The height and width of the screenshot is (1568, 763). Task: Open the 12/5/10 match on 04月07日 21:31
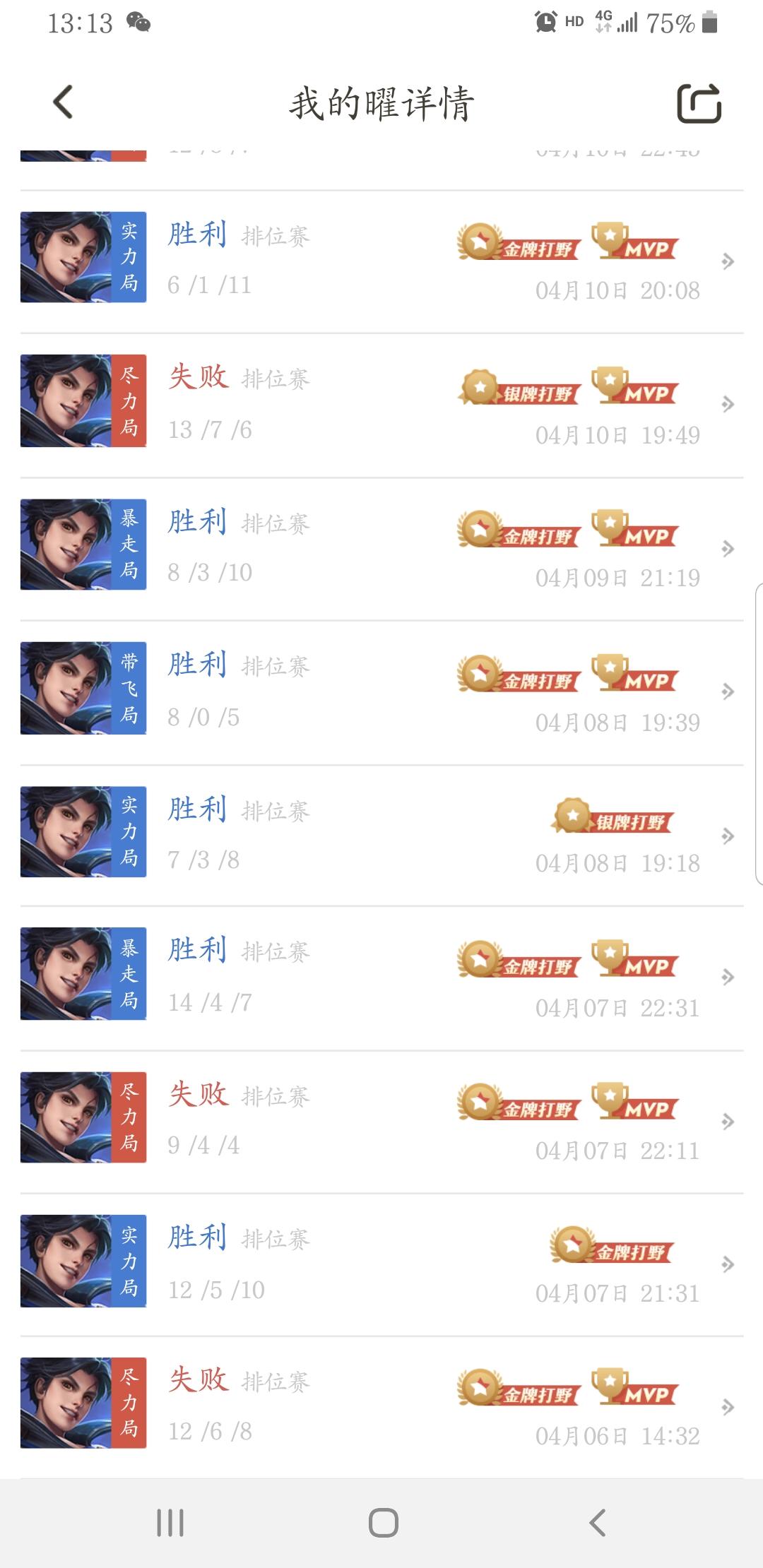(381, 1264)
